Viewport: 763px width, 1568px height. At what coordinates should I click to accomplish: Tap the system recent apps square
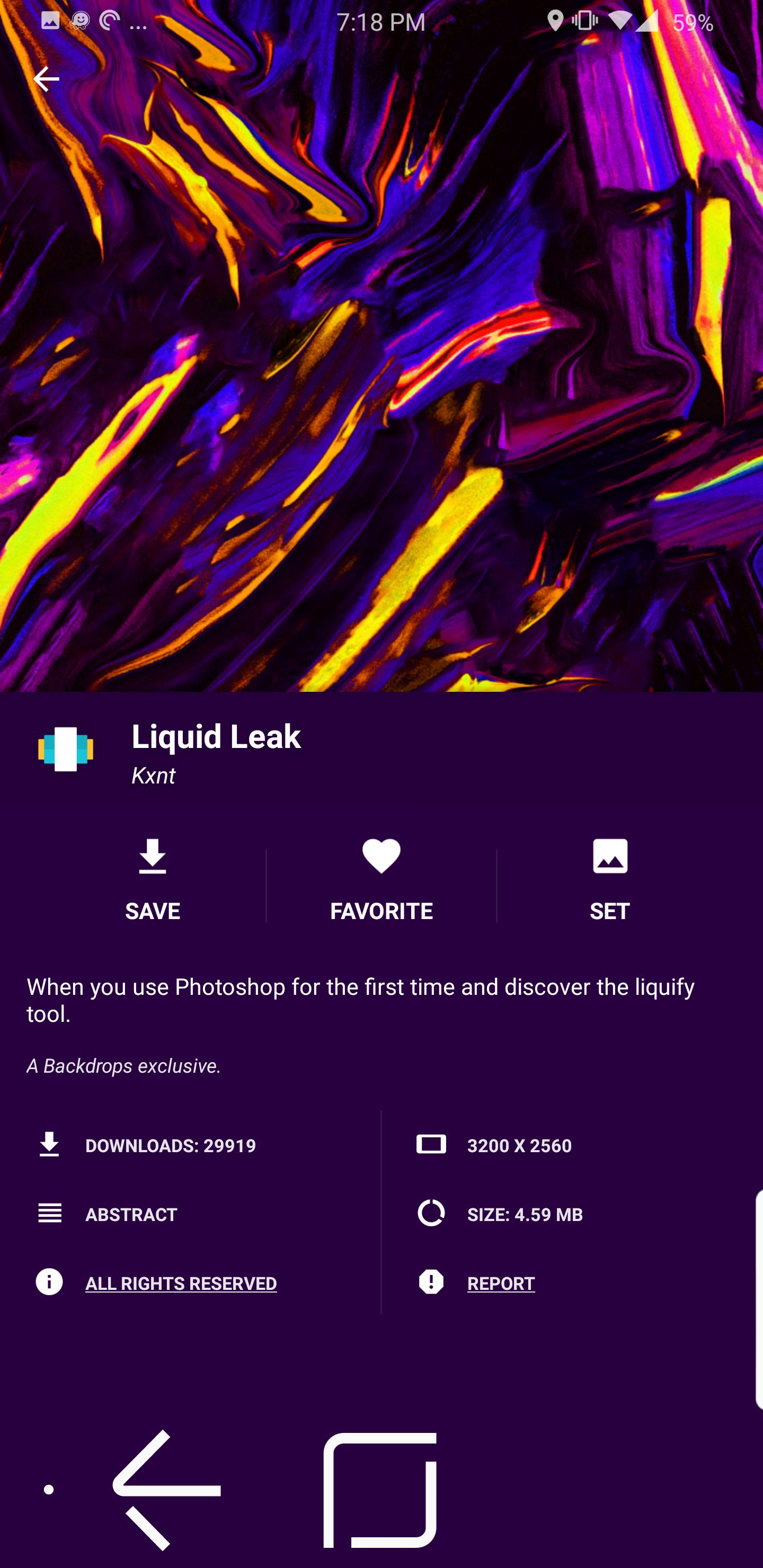[380, 1489]
